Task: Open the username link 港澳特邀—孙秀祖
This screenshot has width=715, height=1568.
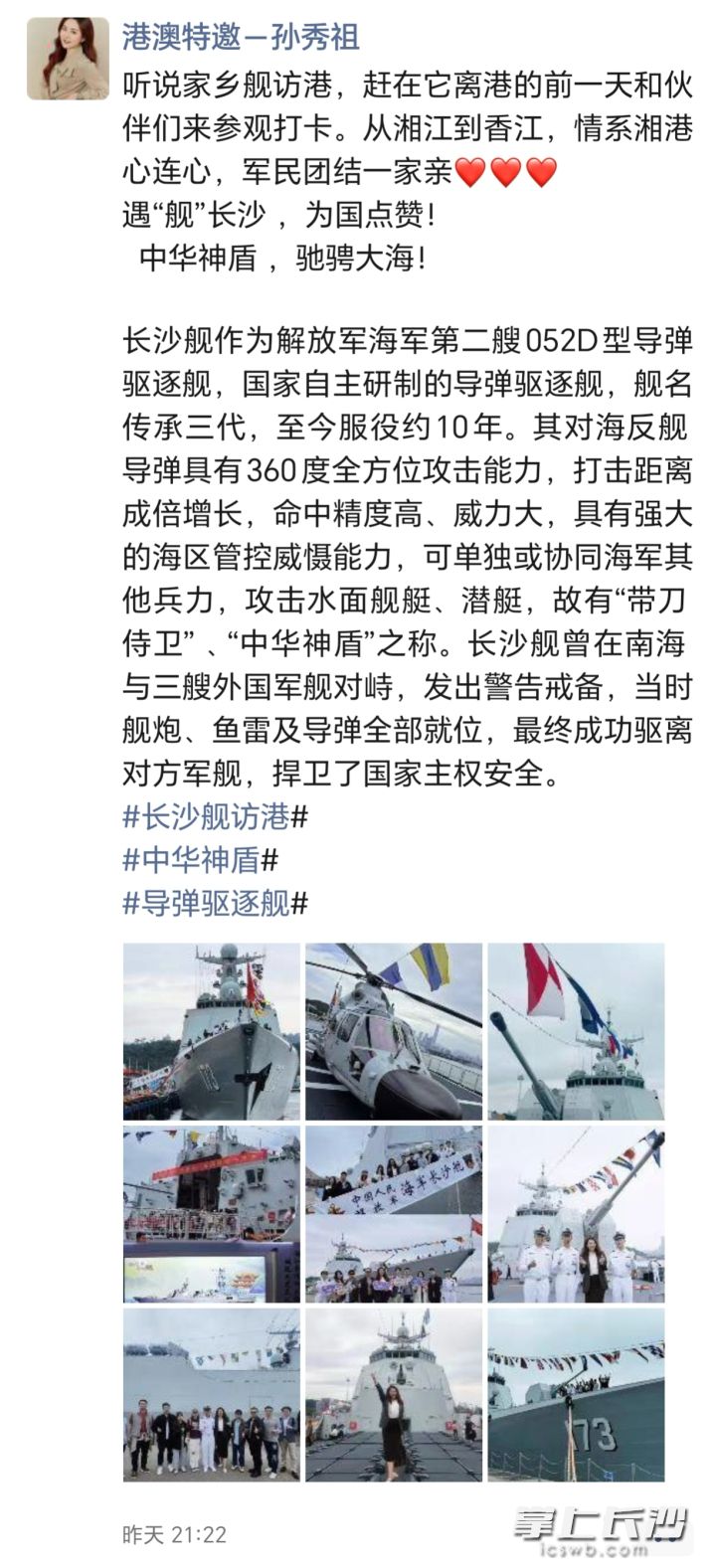Action: (240, 38)
